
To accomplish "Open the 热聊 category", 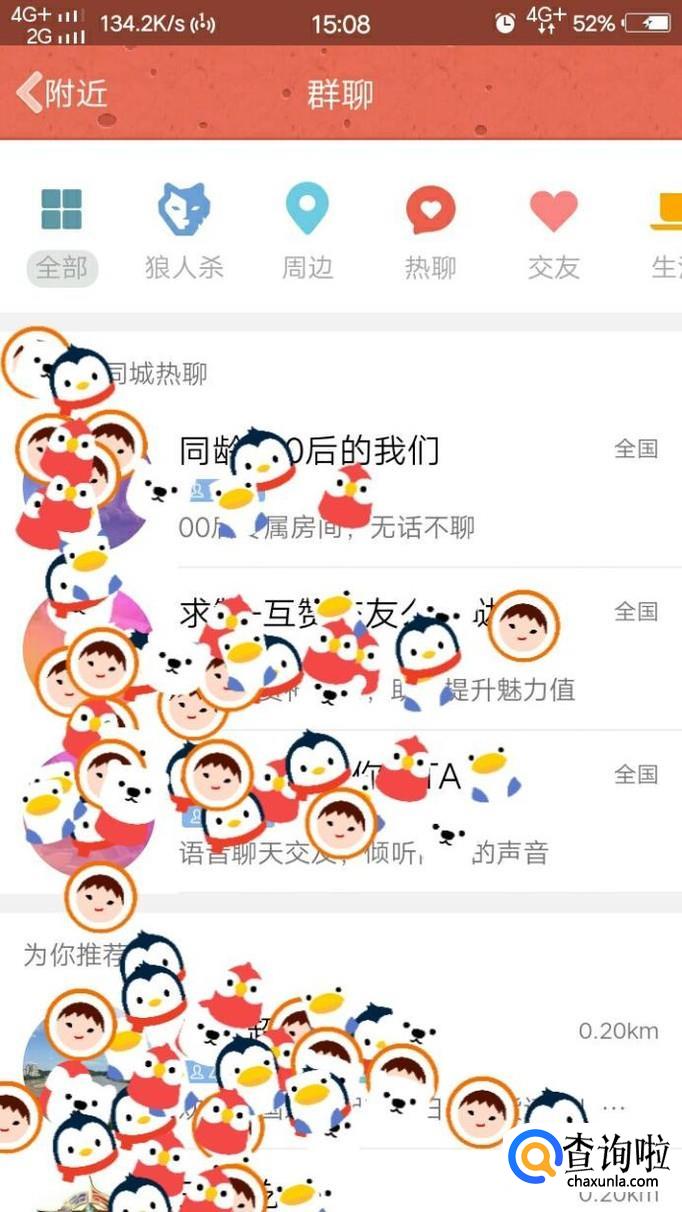I will [x=430, y=232].
